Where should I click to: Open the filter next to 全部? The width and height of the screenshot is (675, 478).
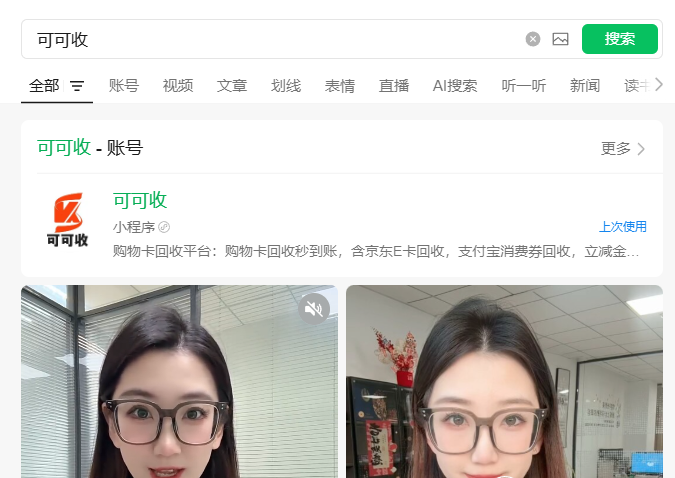pyautogui.click(x=77, y=86)
